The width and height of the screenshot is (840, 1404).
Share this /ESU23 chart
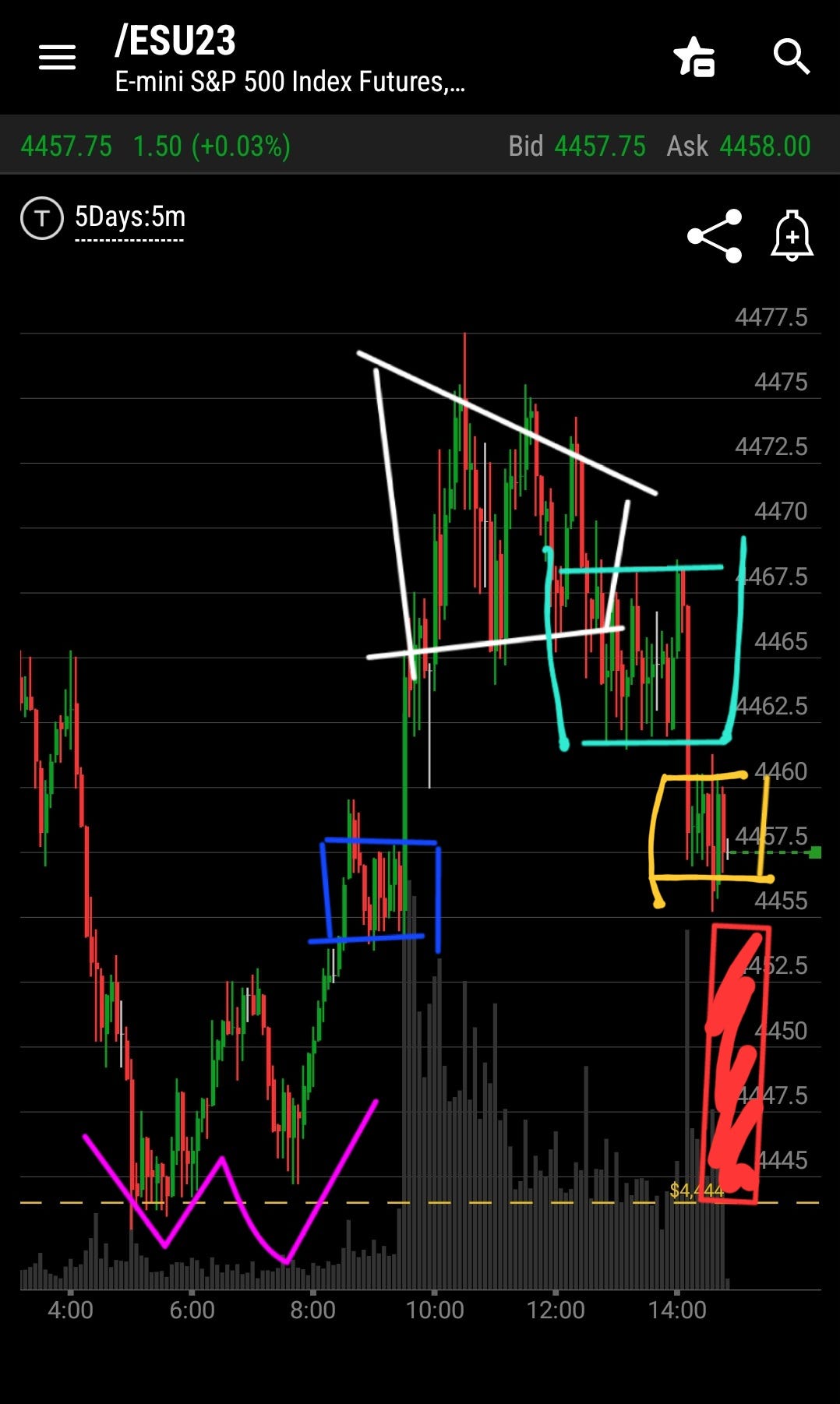click(x=715, y=235)
